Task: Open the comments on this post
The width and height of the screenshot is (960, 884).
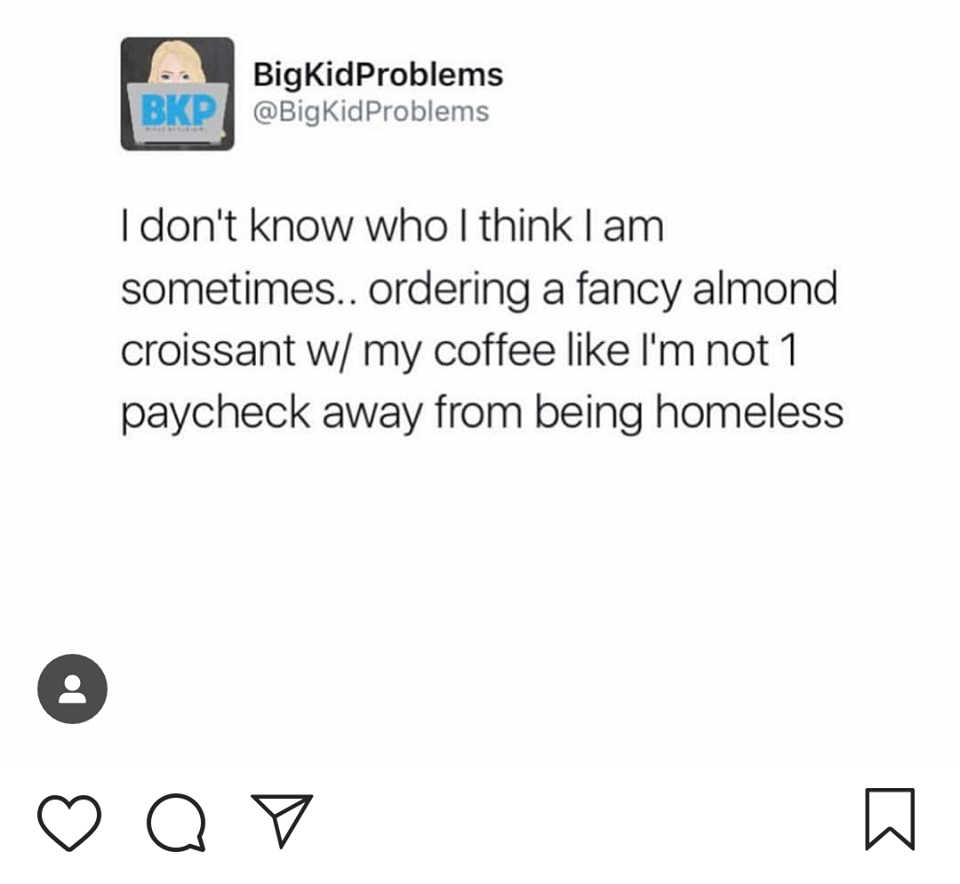Action: [174, 821]
